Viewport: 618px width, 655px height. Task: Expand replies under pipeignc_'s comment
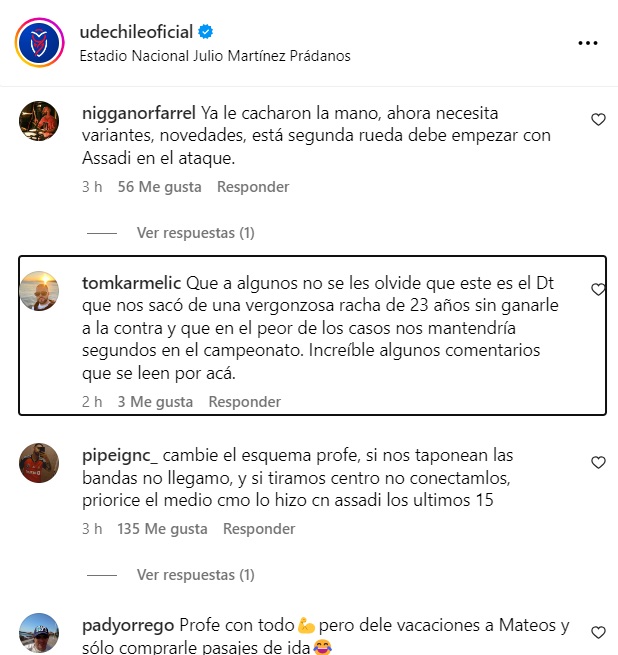[195, 575]
